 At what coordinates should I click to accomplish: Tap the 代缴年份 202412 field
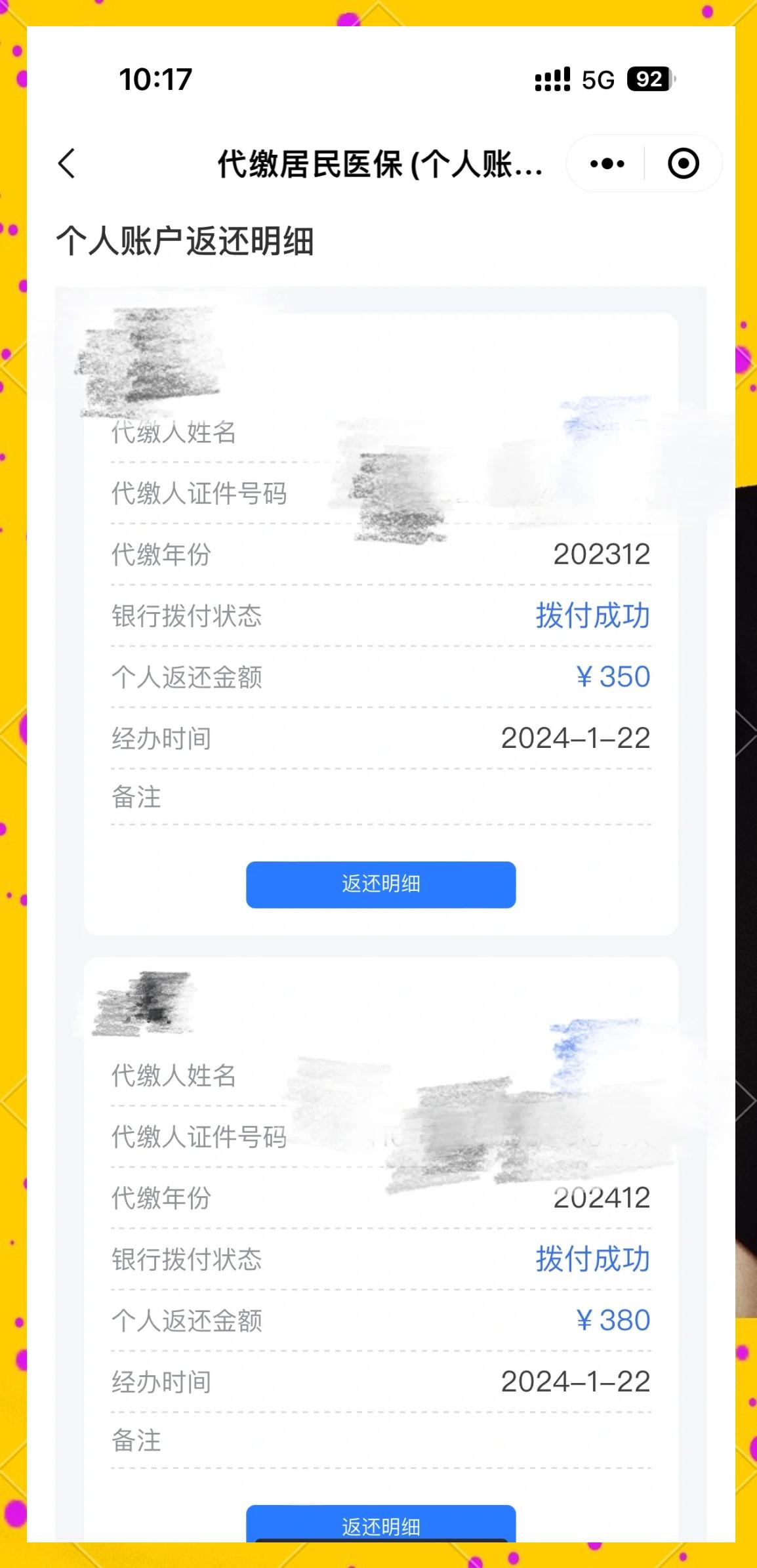tap(601, 1197)
